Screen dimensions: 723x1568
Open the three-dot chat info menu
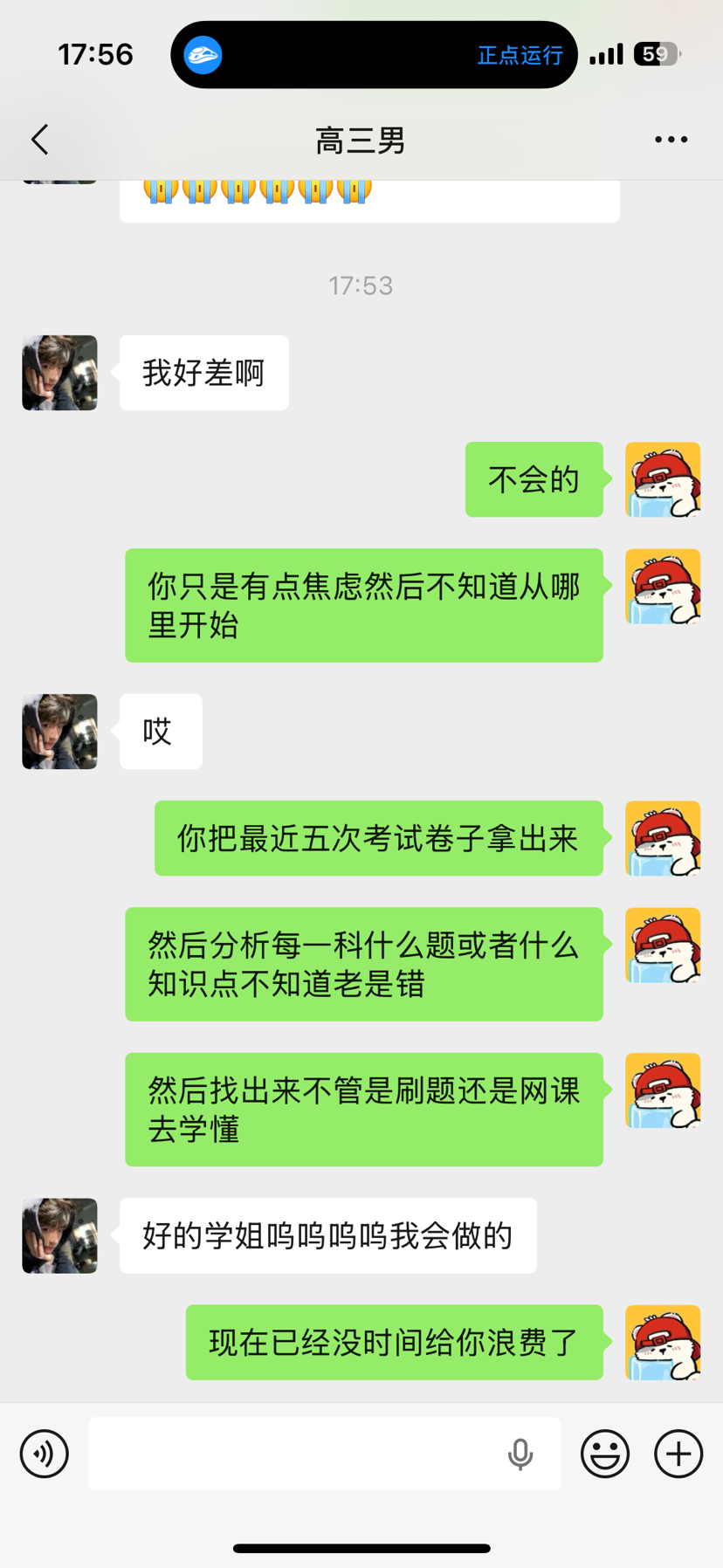(671, 140)
